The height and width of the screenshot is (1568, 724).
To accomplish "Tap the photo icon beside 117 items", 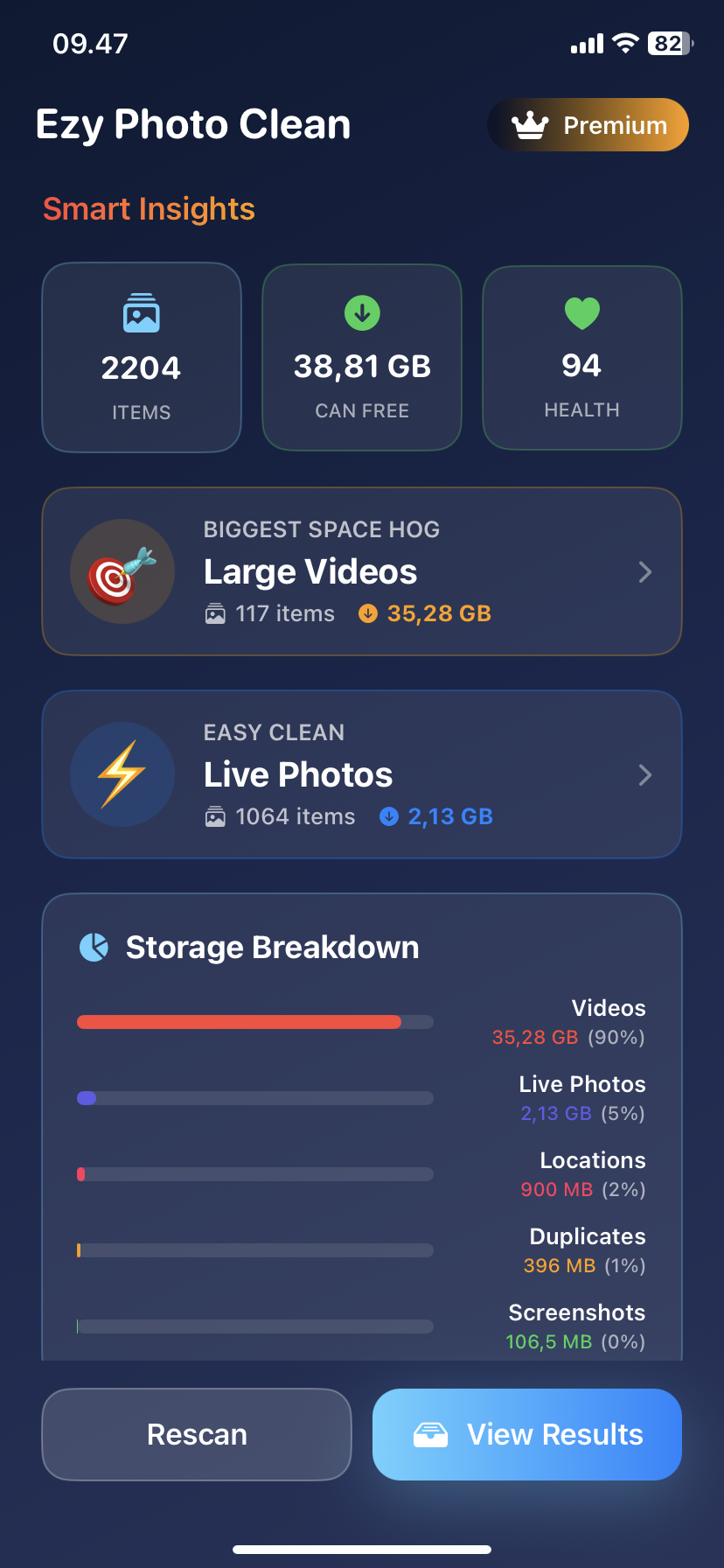I will (214, 613).
